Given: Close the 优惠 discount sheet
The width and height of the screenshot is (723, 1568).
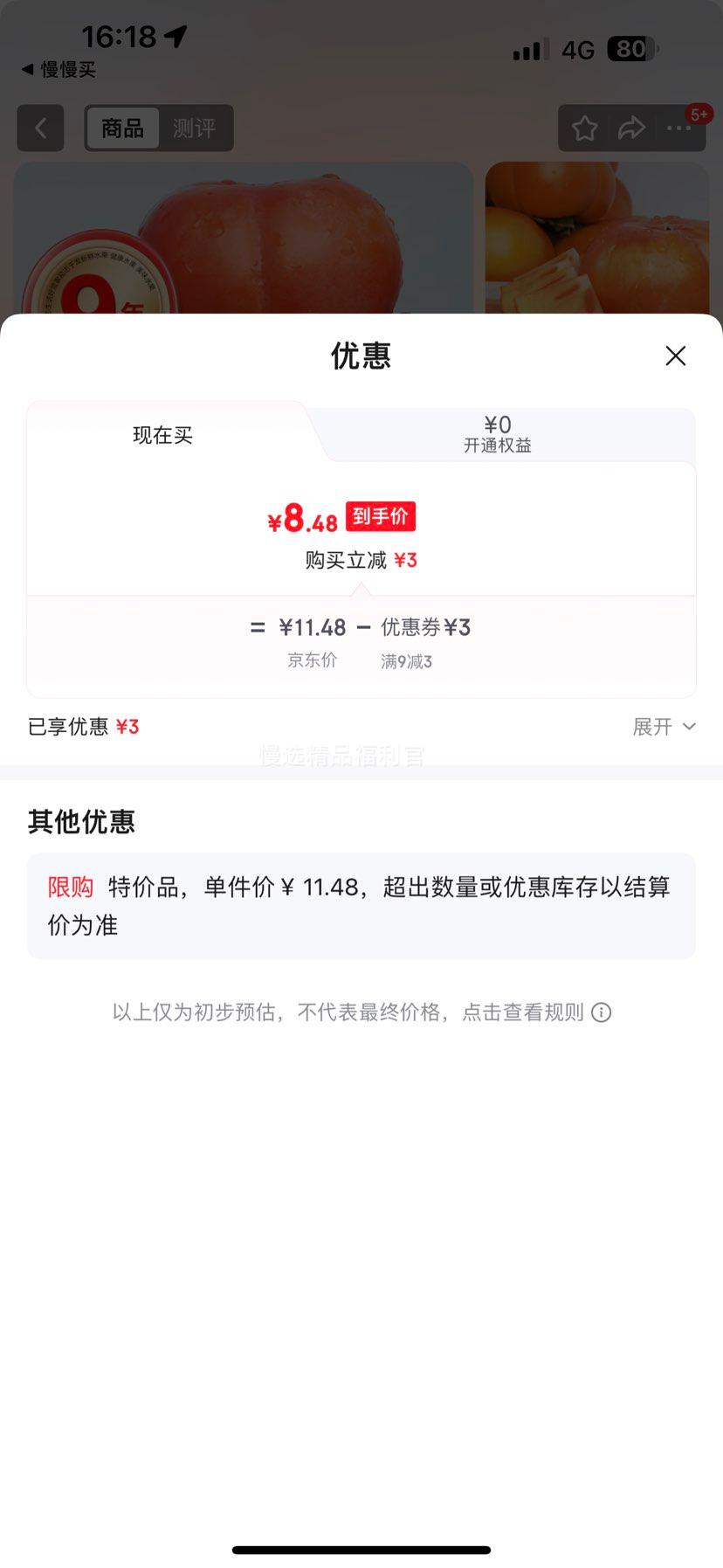Looking at the screenshot, I should 675,356.
